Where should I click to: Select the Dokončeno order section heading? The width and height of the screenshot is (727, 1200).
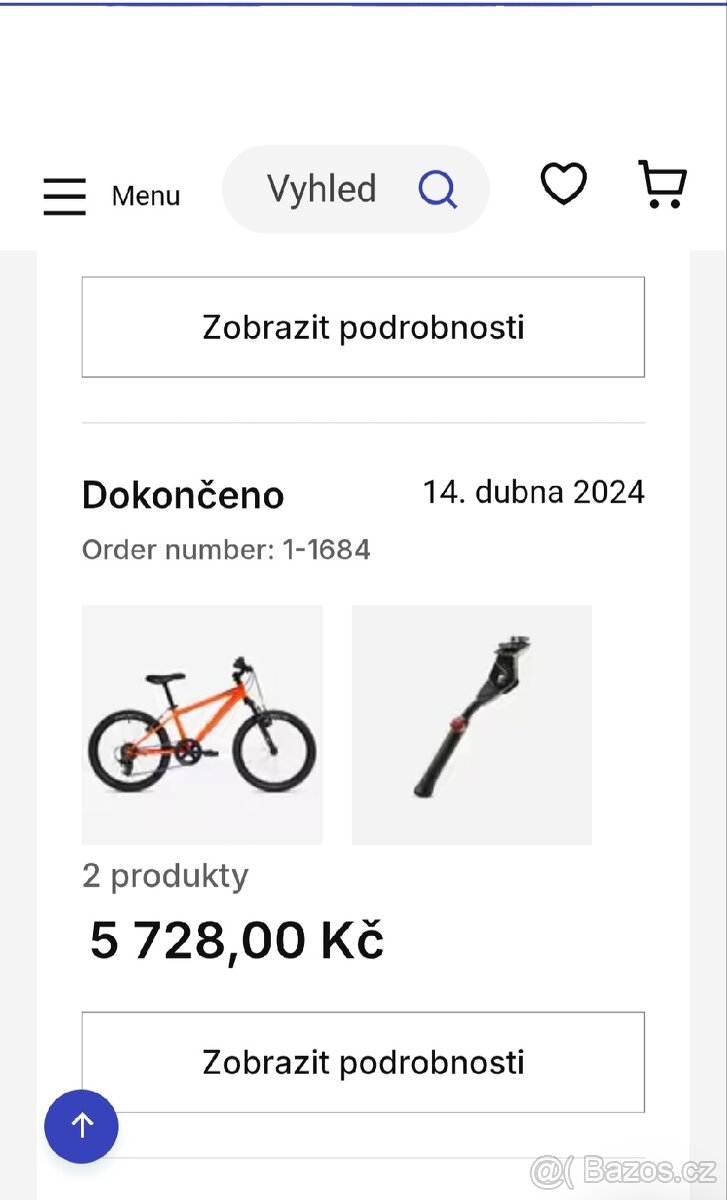pos(183,494)
